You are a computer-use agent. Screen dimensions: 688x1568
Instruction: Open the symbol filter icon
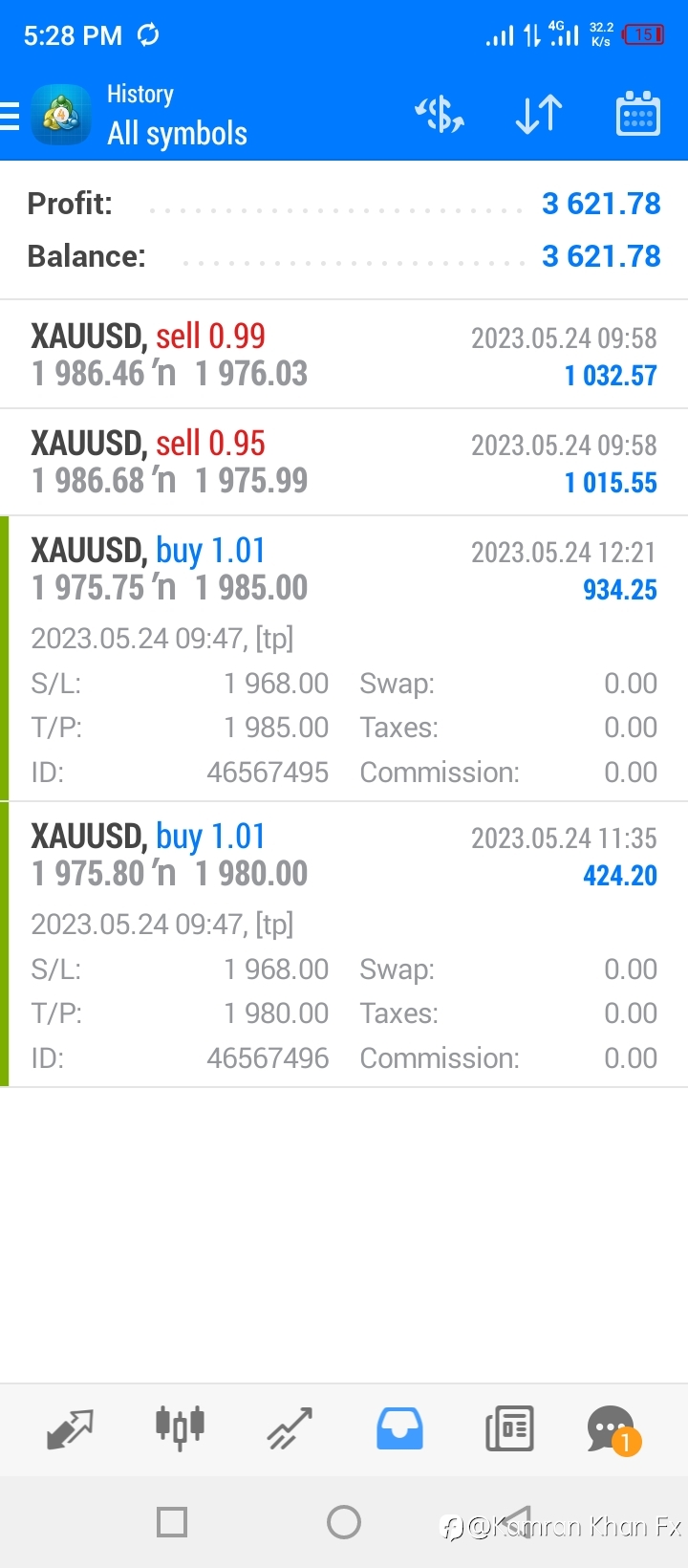tap(440, 115)
